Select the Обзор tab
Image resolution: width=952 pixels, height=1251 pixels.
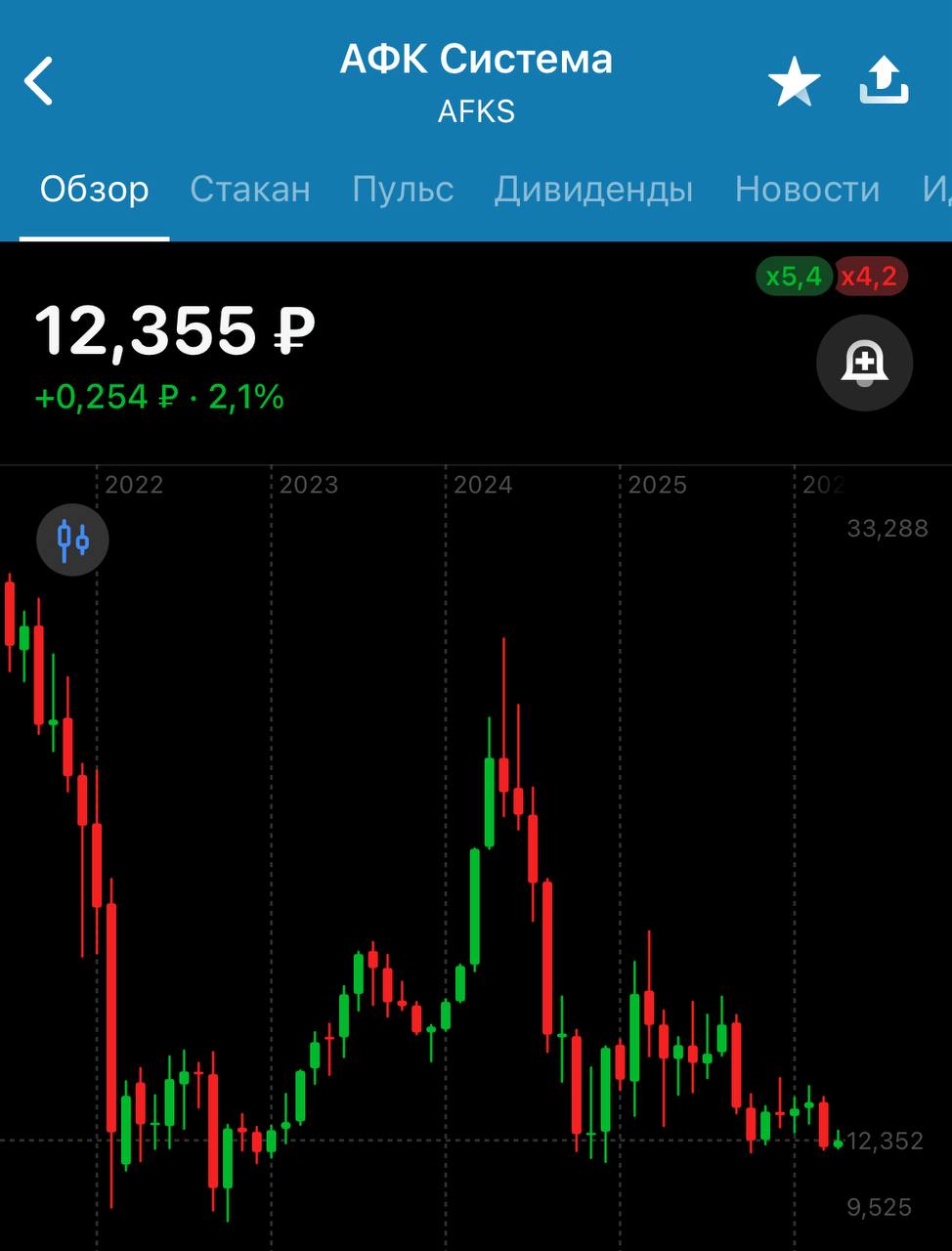tap(95, 189)
